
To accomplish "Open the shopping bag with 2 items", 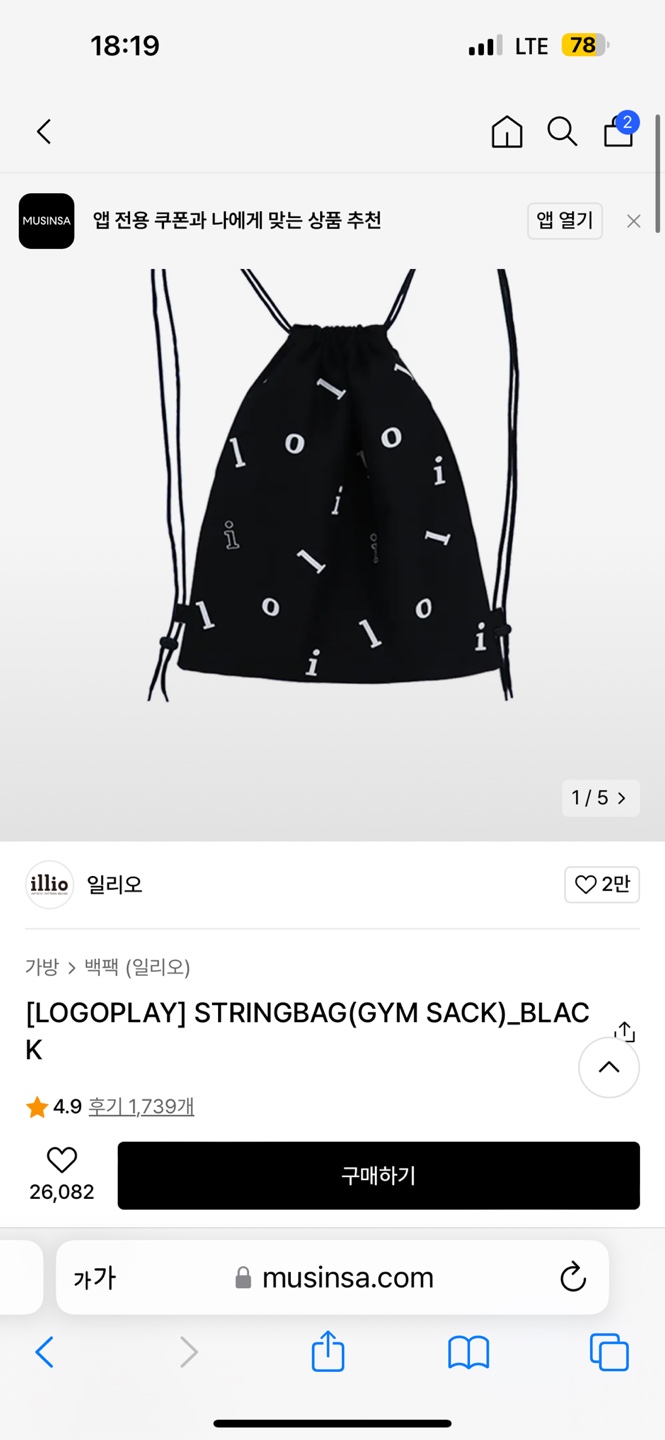I will click(619, 131).
